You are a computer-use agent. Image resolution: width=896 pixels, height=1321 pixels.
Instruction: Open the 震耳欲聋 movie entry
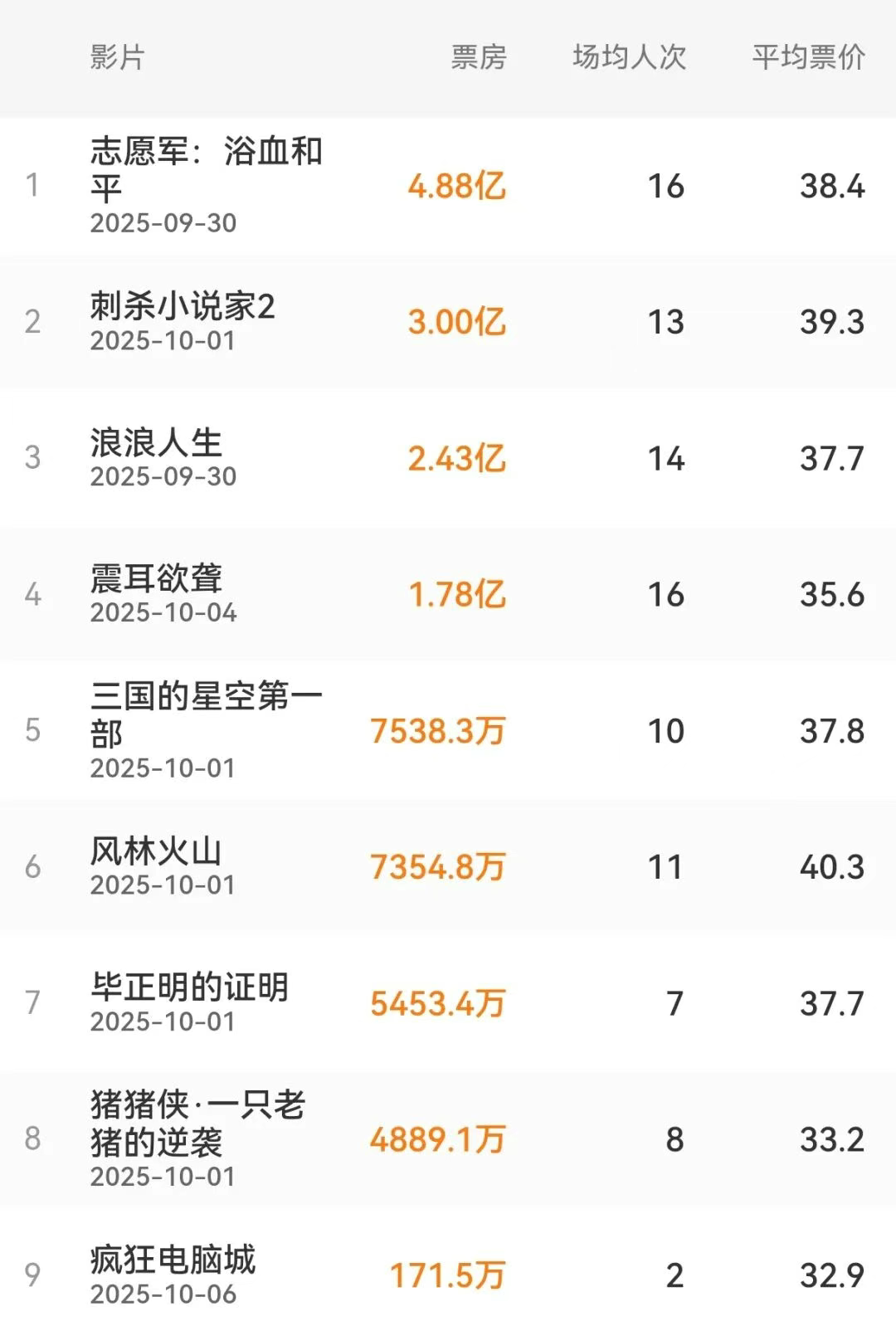click(157, 579)
